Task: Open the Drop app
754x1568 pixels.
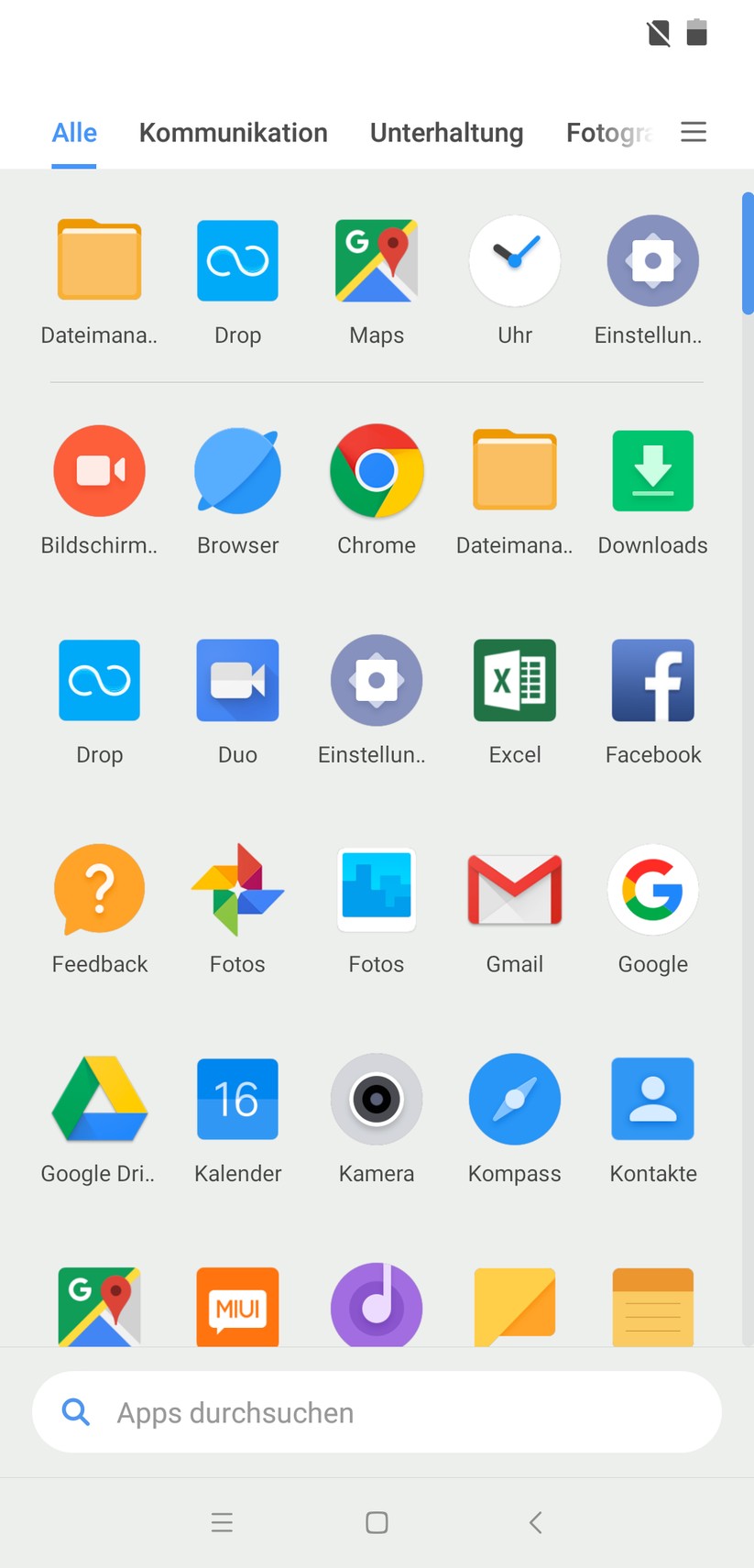Action: 237,261
